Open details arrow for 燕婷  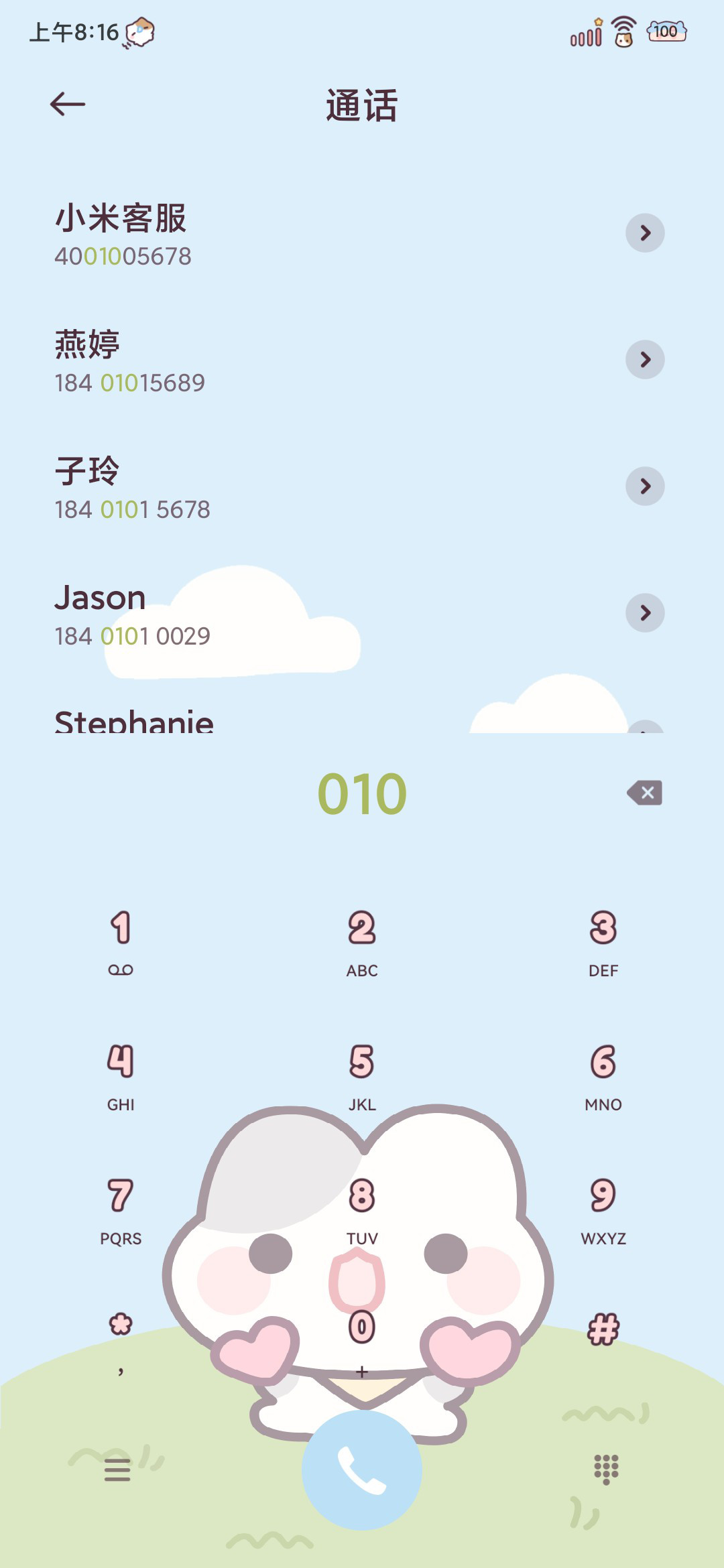coord(645,360)
